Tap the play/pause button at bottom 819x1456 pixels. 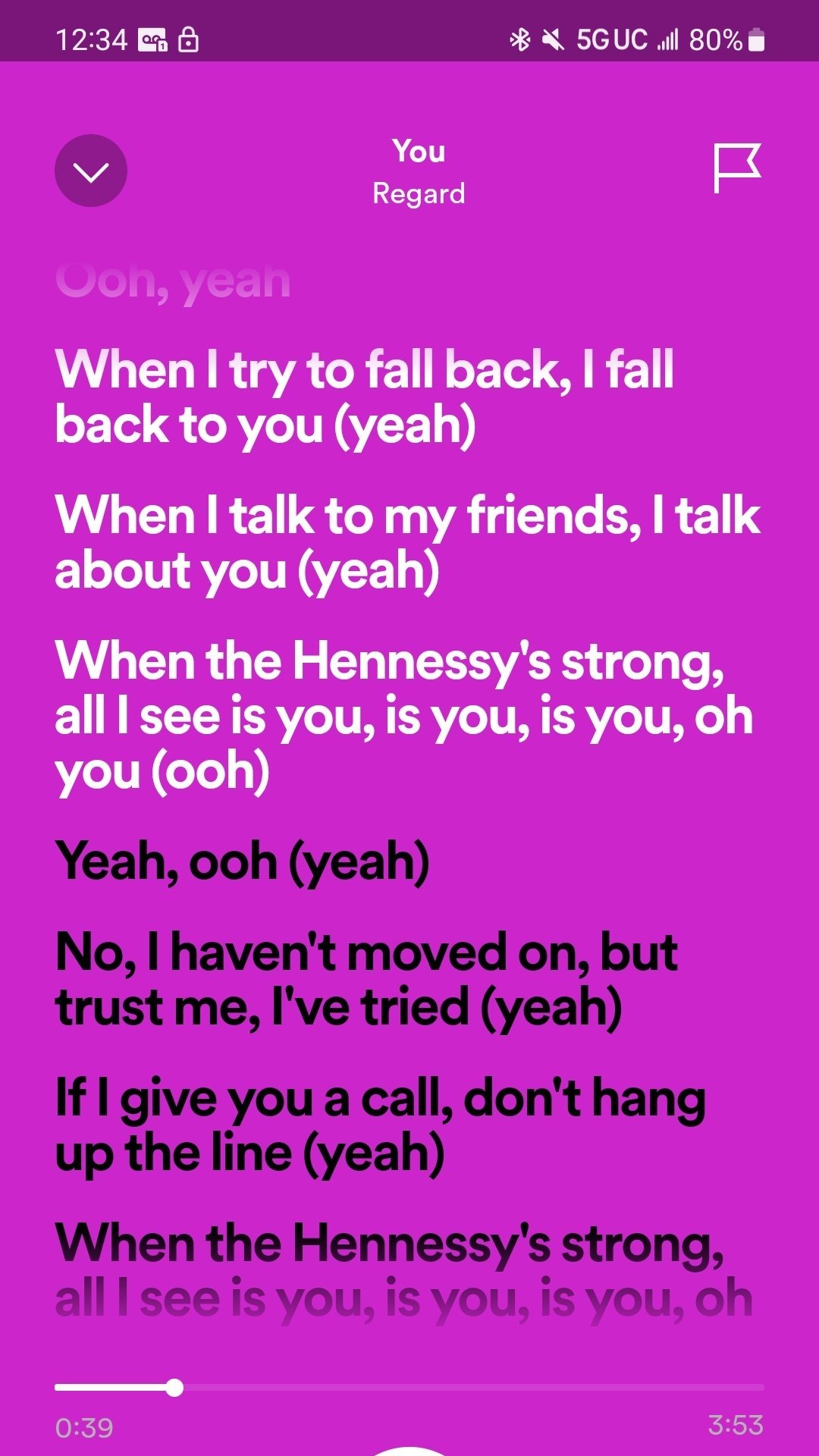click(409, 1450)
